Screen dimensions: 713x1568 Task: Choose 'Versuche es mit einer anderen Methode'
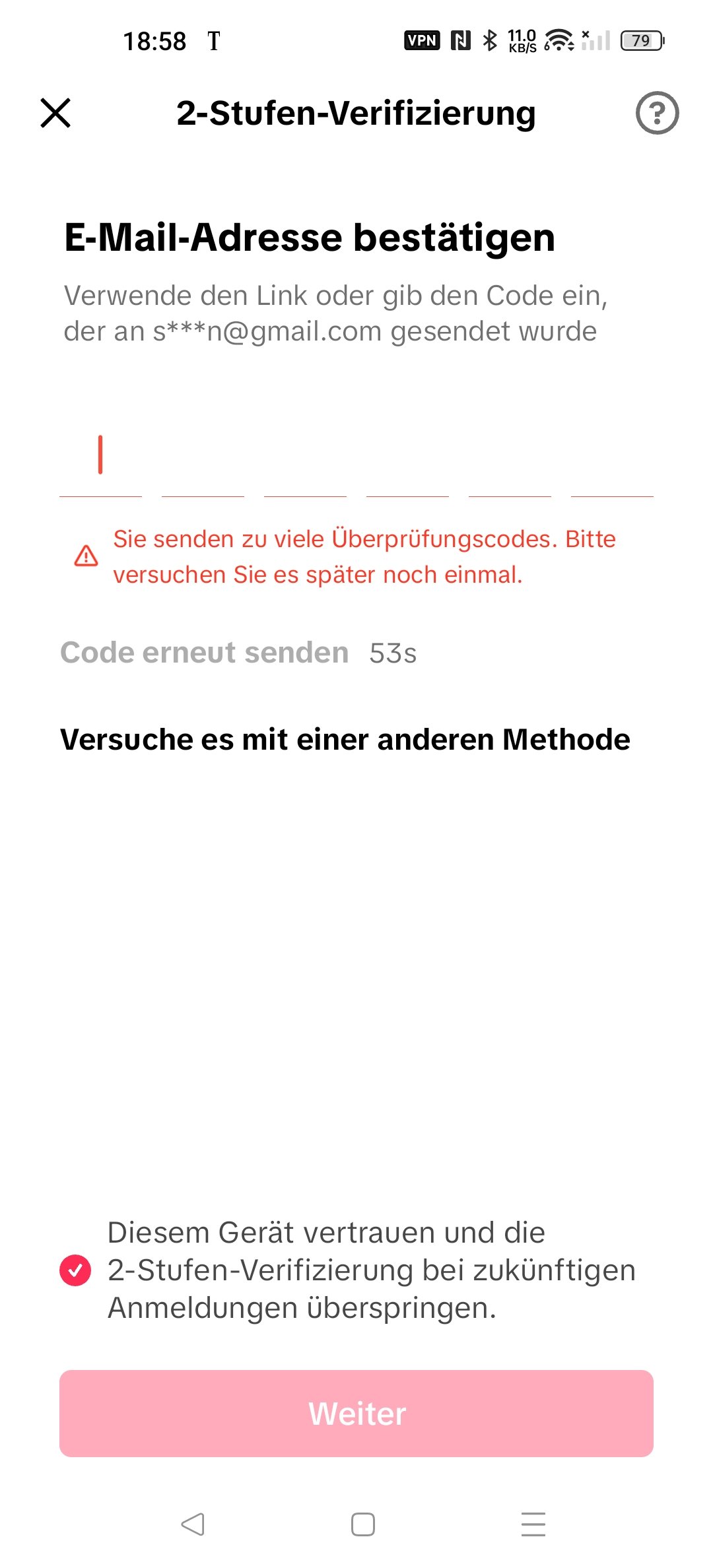(x=345, y=740)
